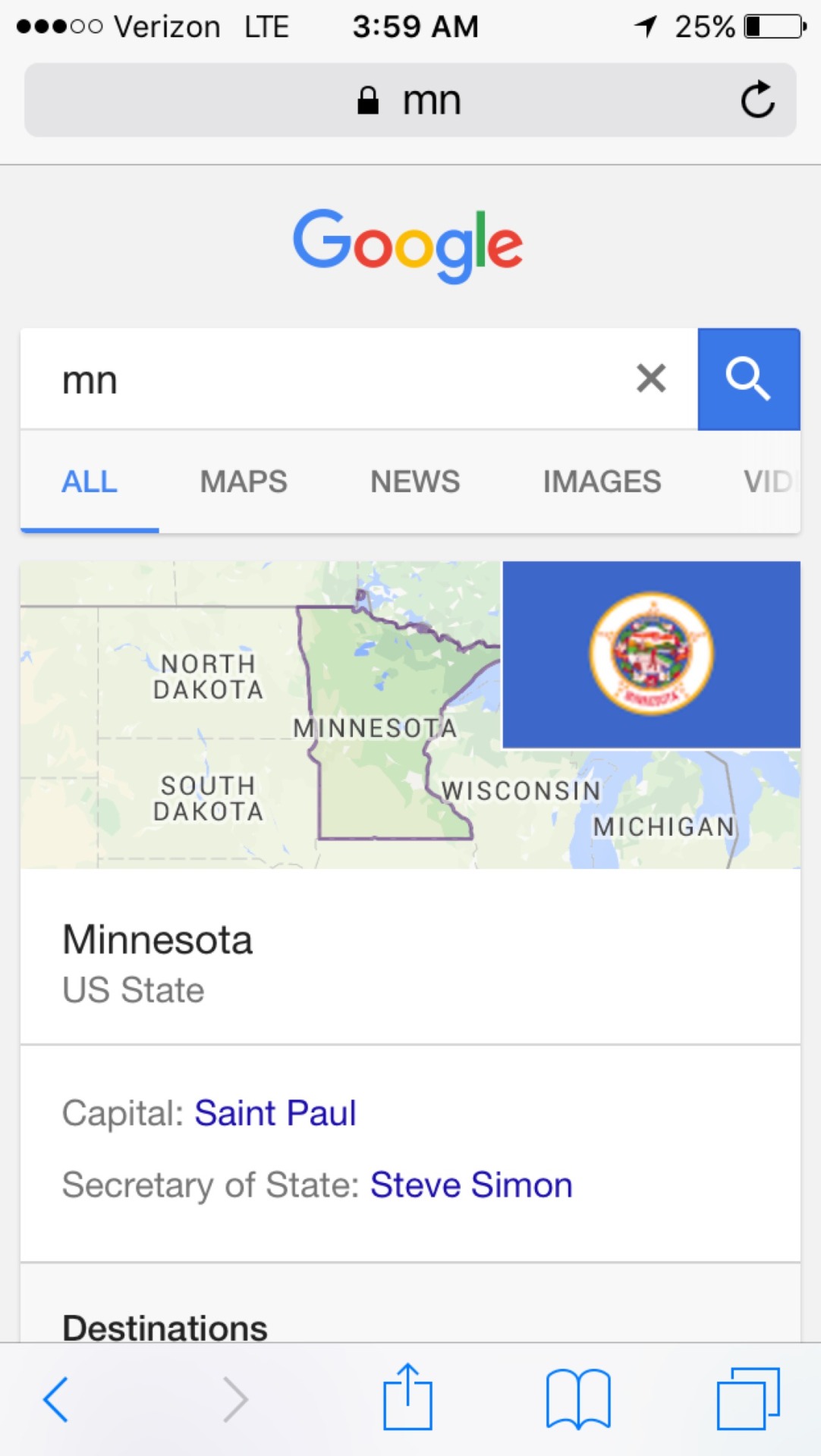The height and width of the screenshot is (1456, 821).
Task: Open Safari bookmarks
Action: pyautogui.click(x=578, y=1399)
